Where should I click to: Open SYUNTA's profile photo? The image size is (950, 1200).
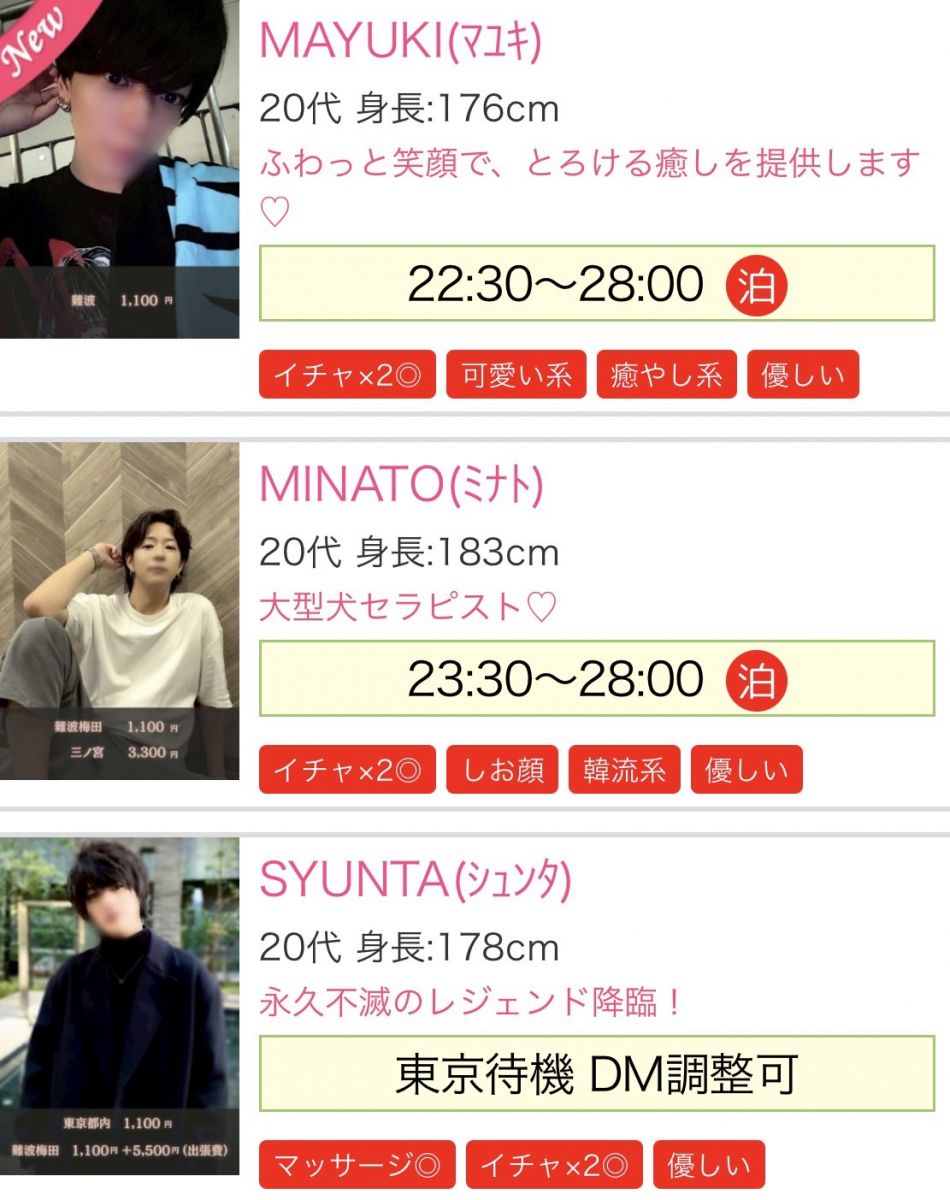pos(119,1006)
